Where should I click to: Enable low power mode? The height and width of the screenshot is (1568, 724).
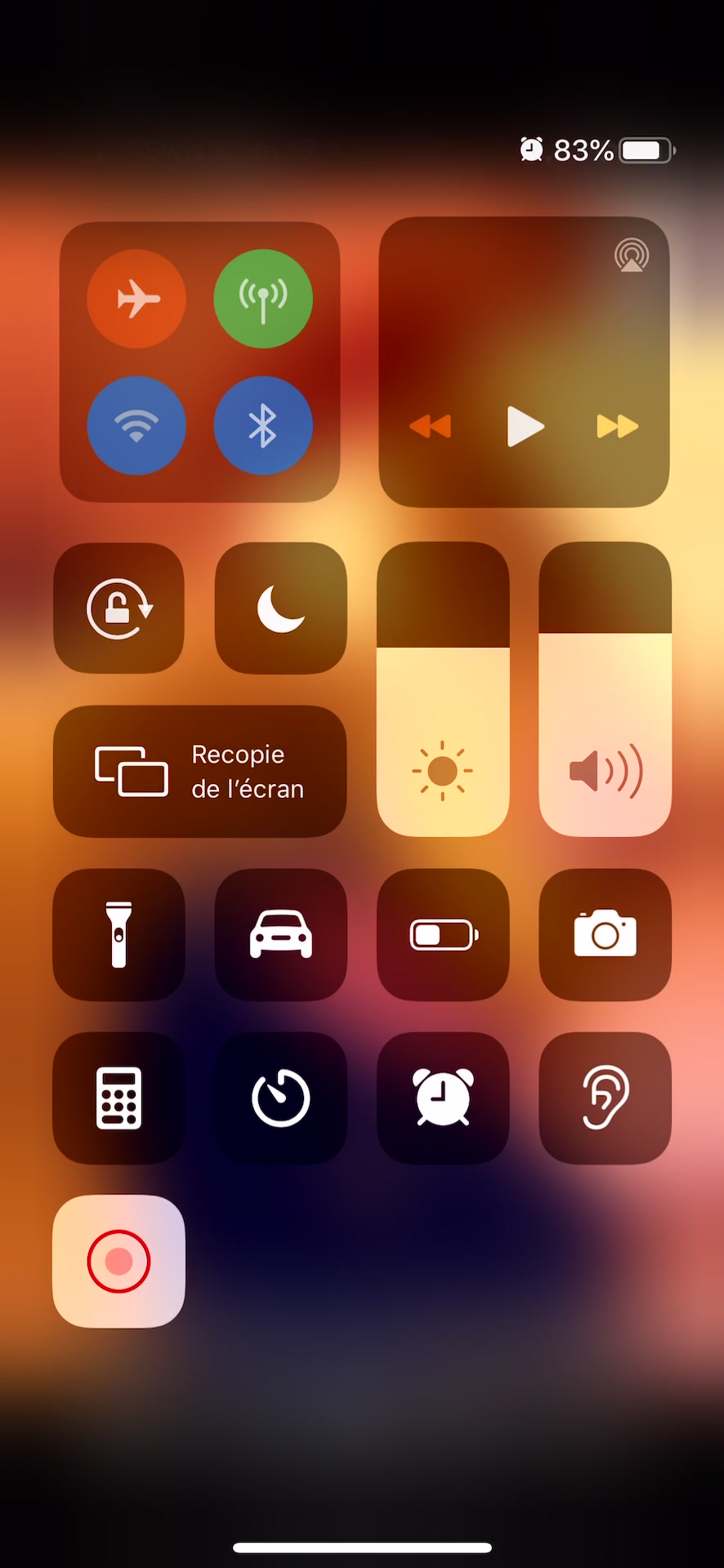pyautogui.click(x=443, y=934)
